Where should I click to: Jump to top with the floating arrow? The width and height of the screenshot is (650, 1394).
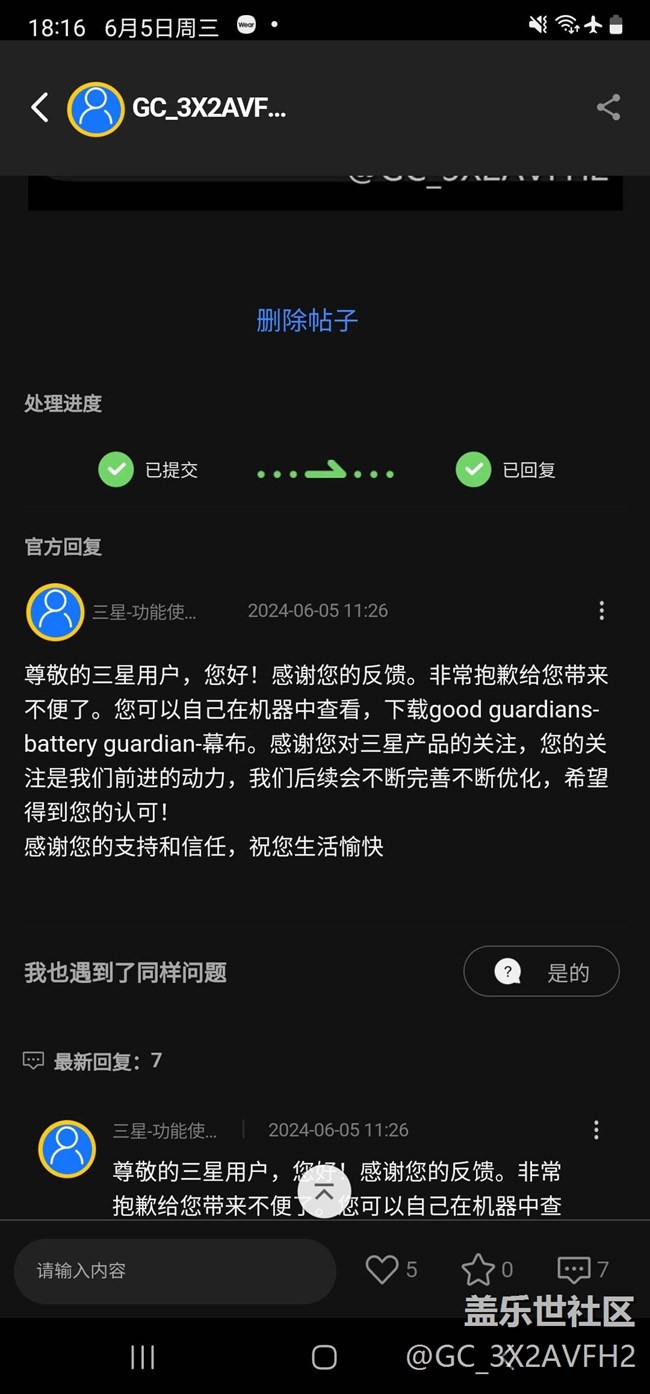pos(324,1191)
